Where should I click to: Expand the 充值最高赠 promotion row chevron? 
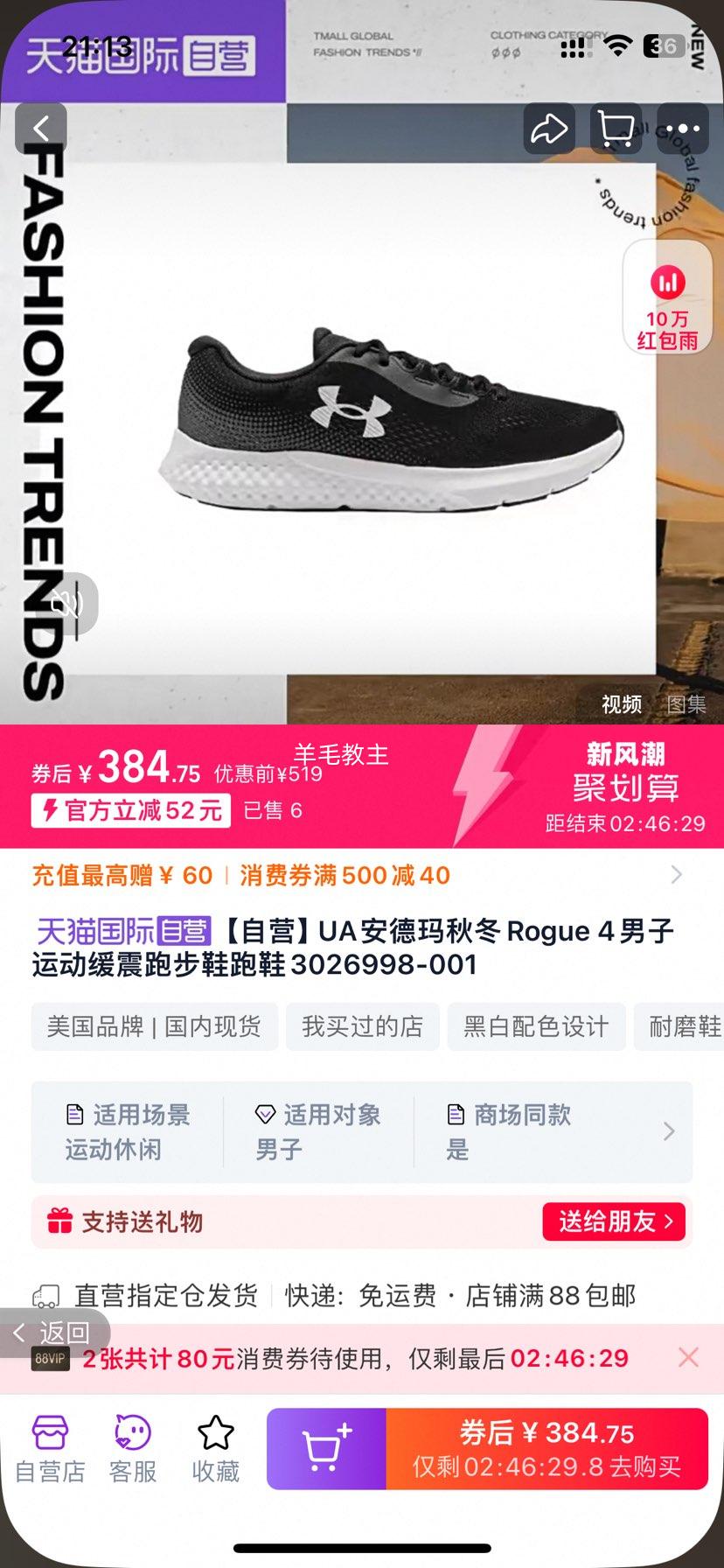pos(676,874)
